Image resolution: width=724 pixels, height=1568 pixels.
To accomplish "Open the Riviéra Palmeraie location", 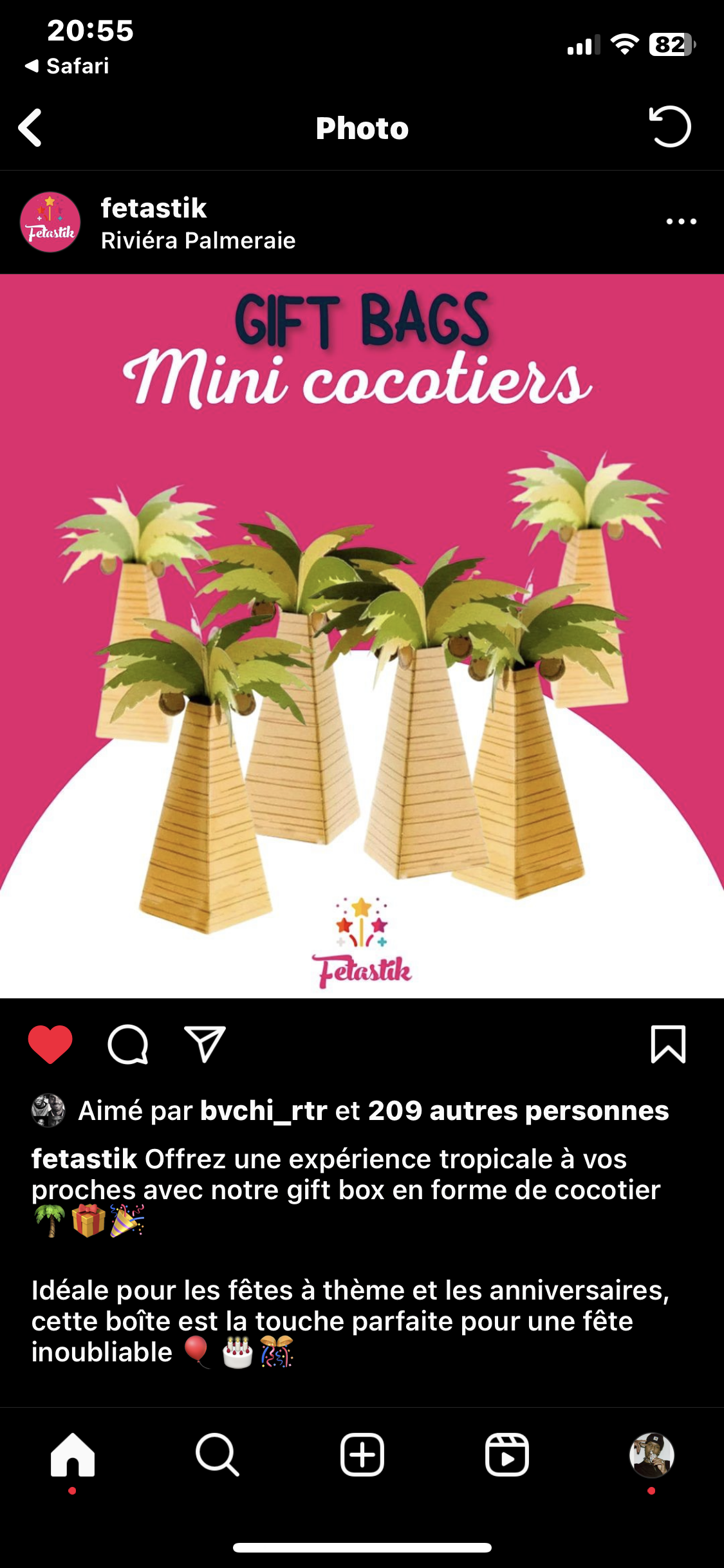I will [198, 241].
